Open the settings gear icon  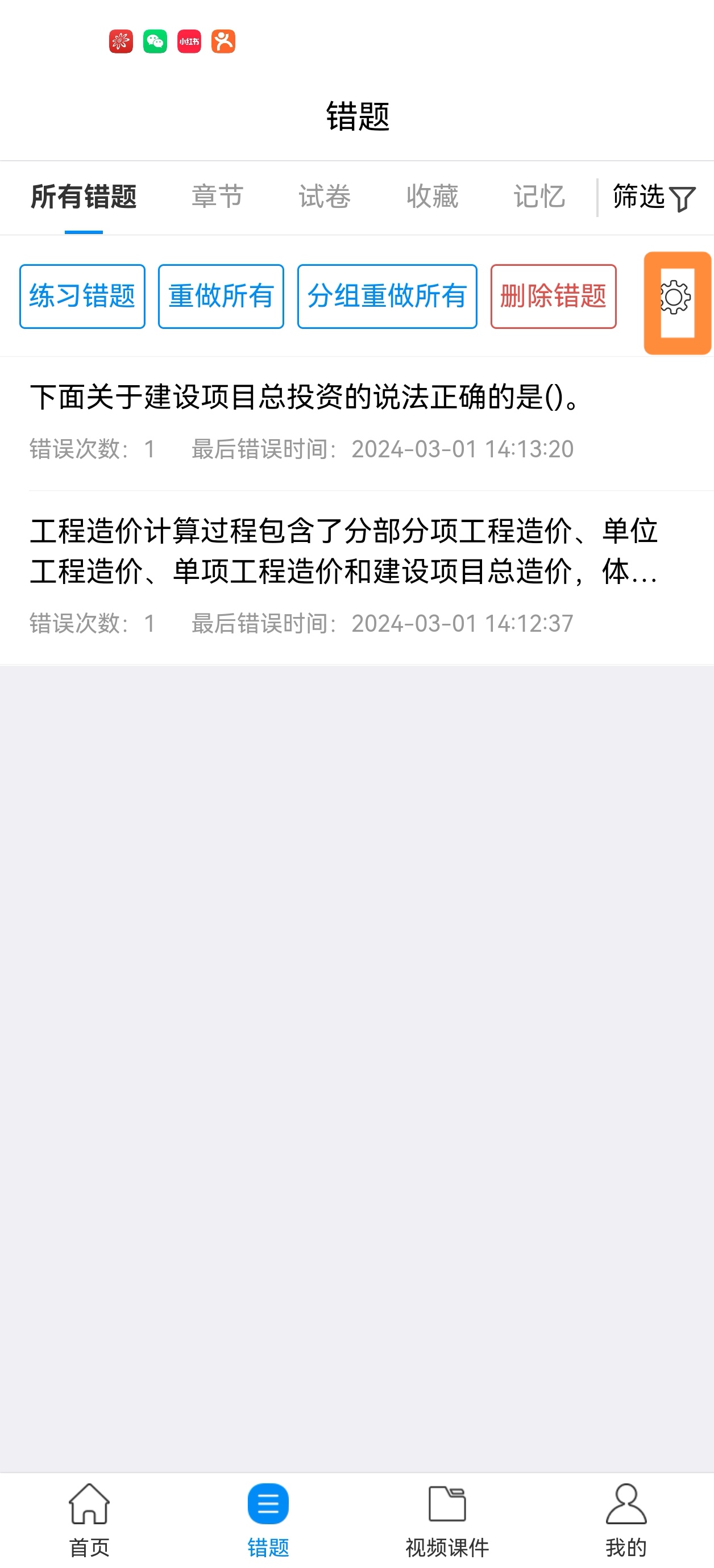click(675, 298)
